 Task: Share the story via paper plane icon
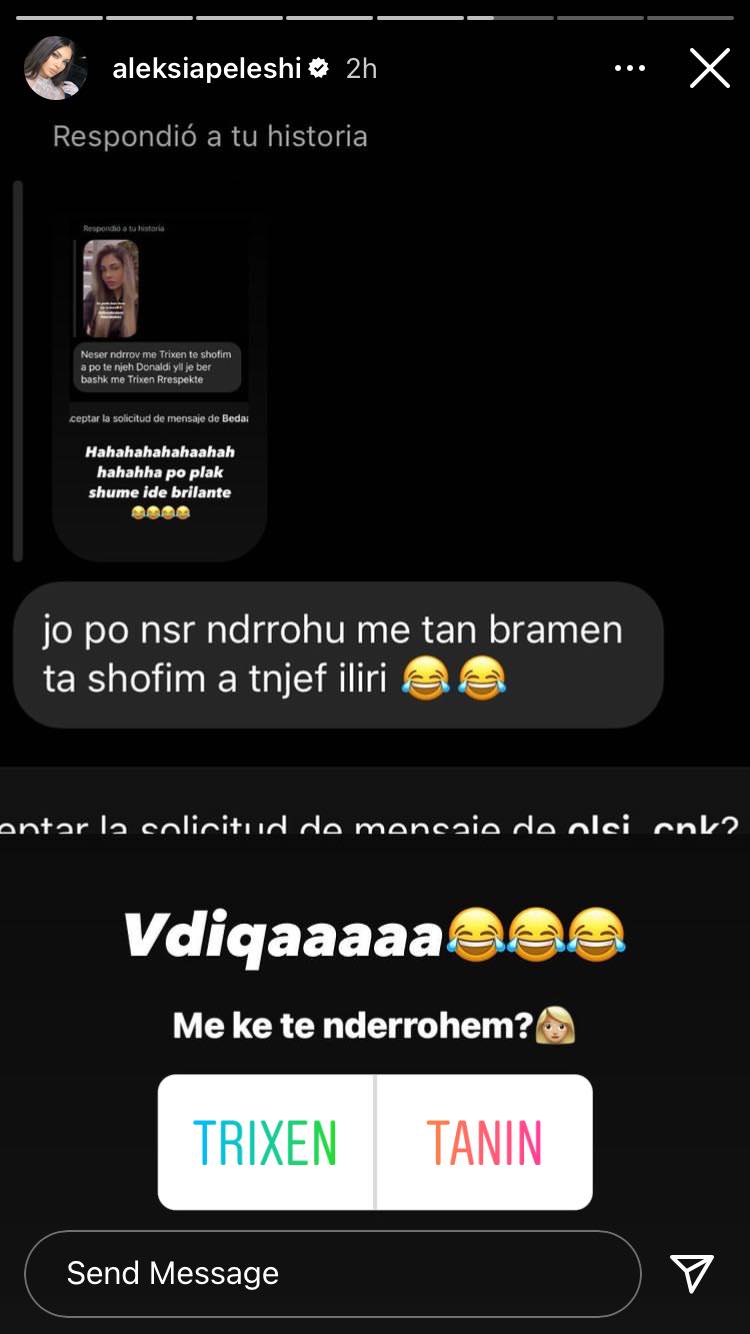[692, 1273]
